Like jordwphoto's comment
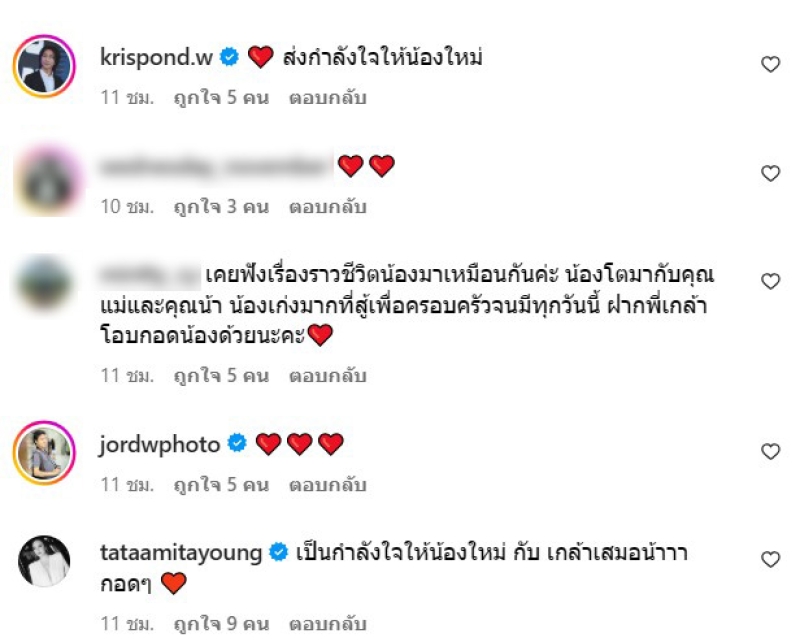800x642 pixels. click(770, 451)
